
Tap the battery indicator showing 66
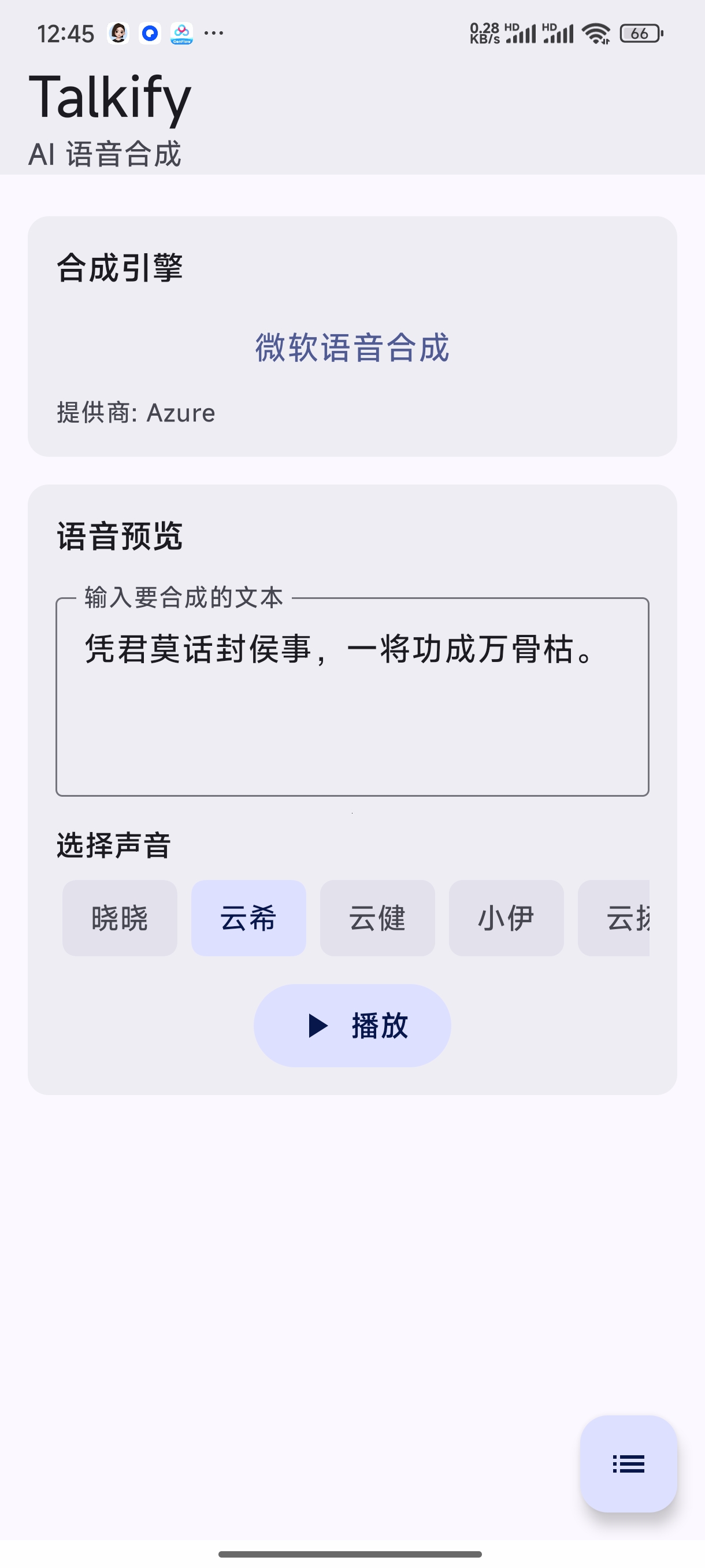[x=639, y=34]
